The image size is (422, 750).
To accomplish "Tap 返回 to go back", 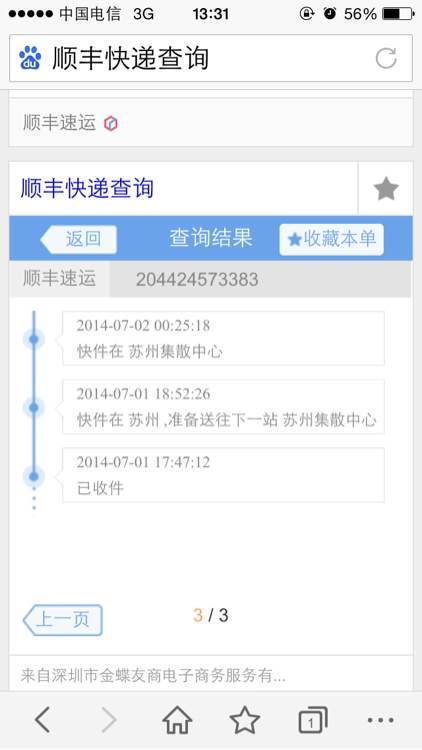I will pos(79,239).
